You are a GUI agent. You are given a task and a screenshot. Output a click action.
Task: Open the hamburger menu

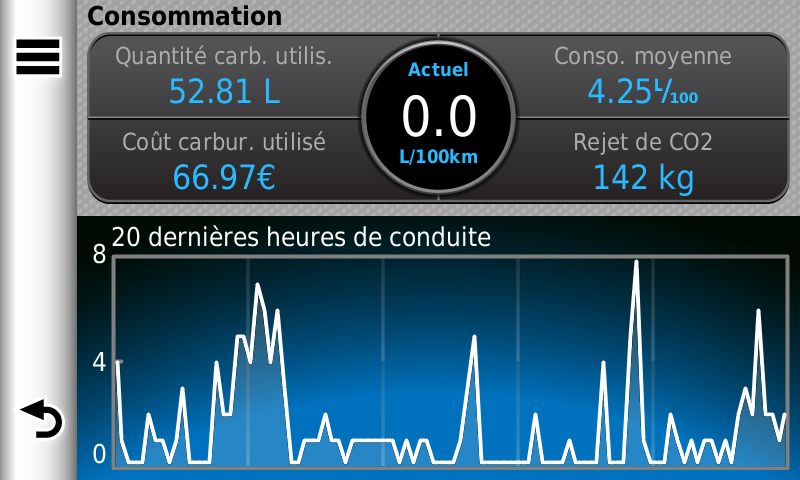click(38, 57)
